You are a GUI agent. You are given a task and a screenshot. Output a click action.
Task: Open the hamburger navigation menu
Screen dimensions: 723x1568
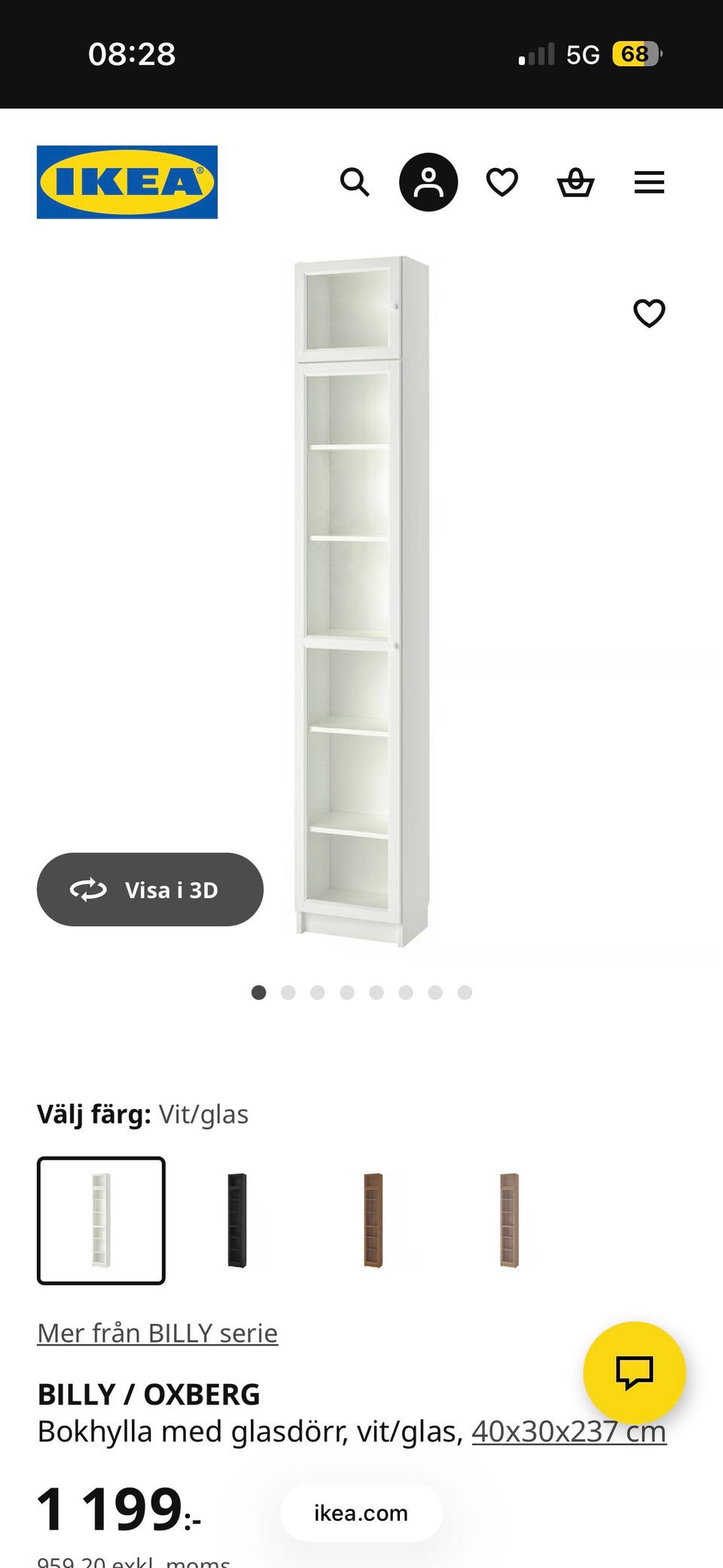click(x=648, y=182)
